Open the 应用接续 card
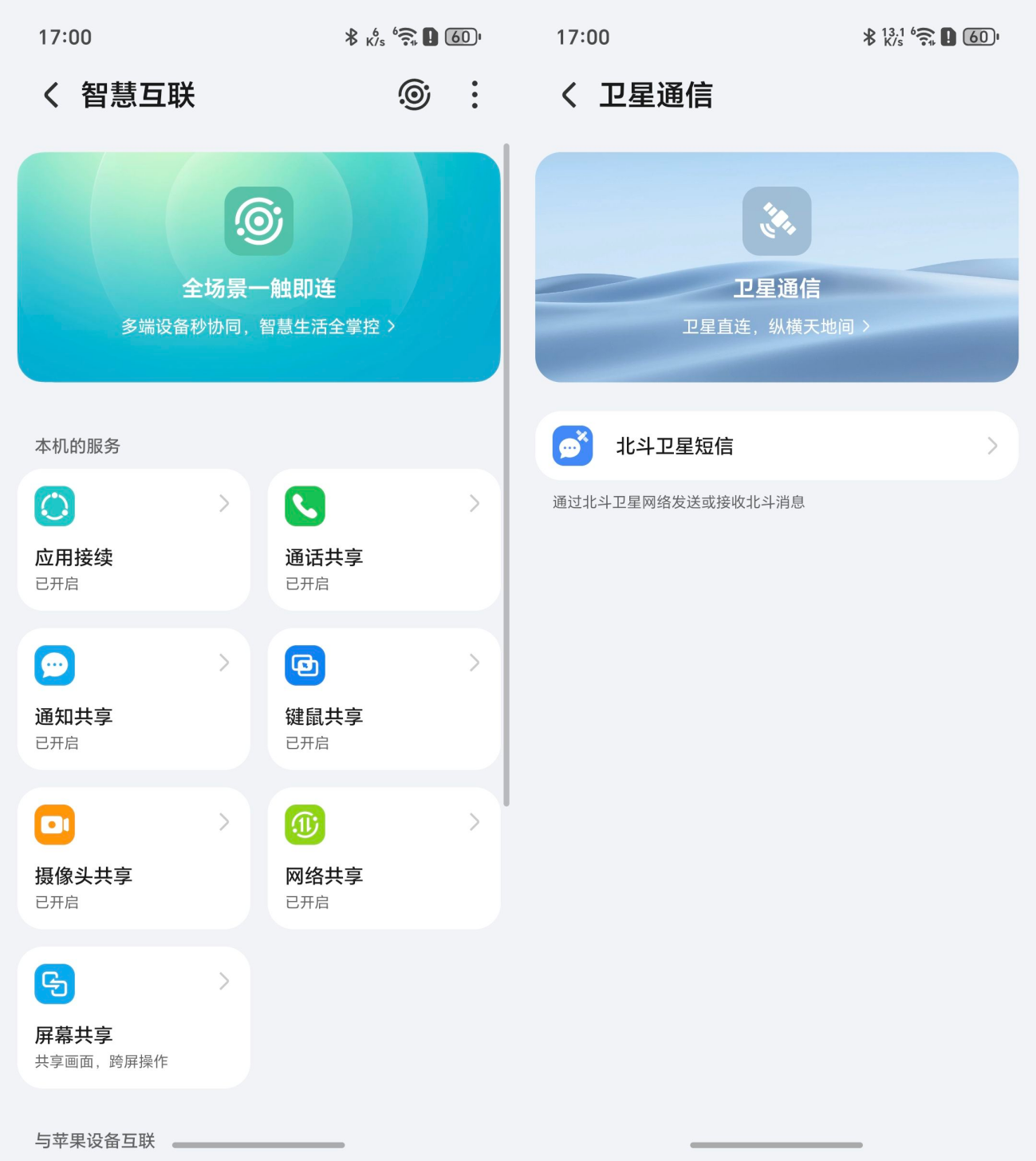The image size is (1036, 1161). click(134, 540)
